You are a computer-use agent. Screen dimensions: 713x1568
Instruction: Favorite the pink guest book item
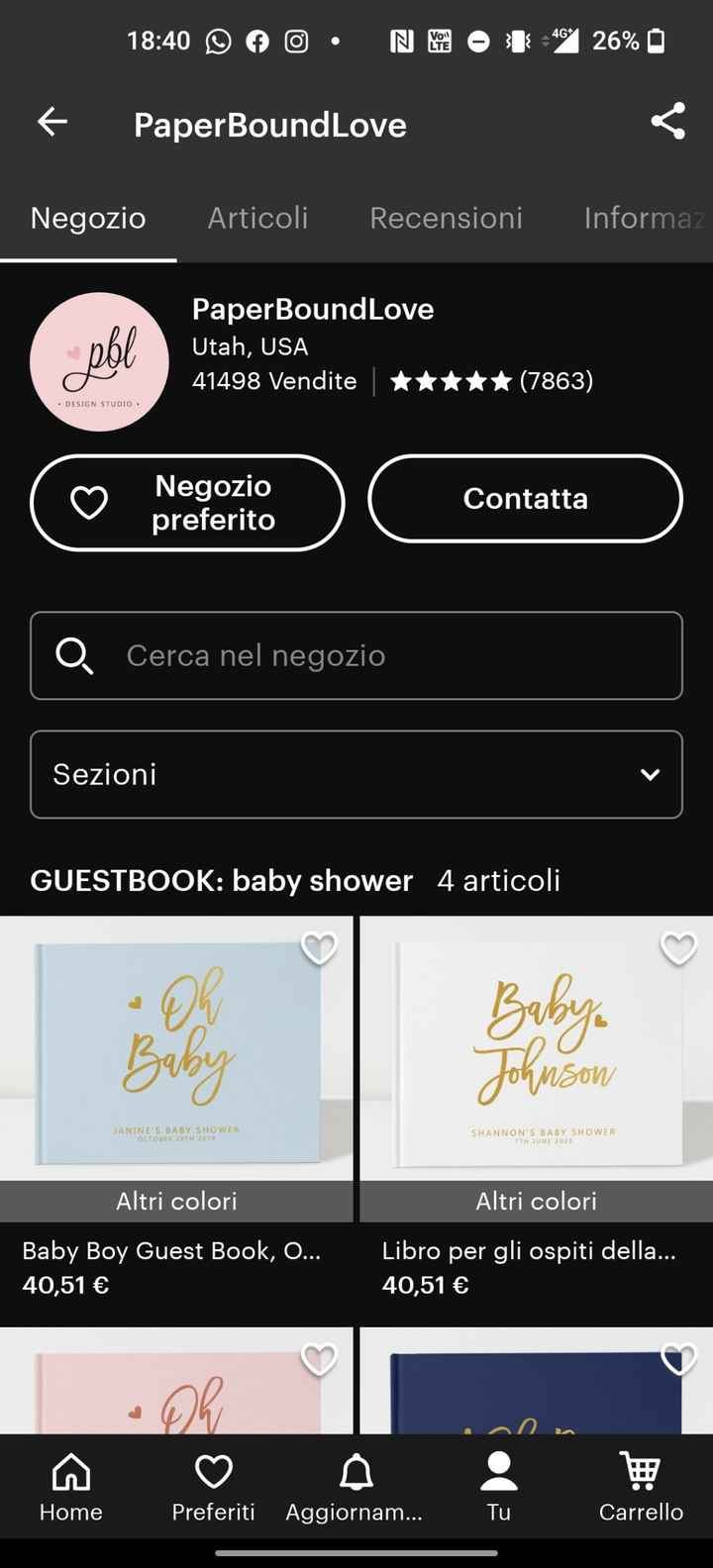point(319,1359)
